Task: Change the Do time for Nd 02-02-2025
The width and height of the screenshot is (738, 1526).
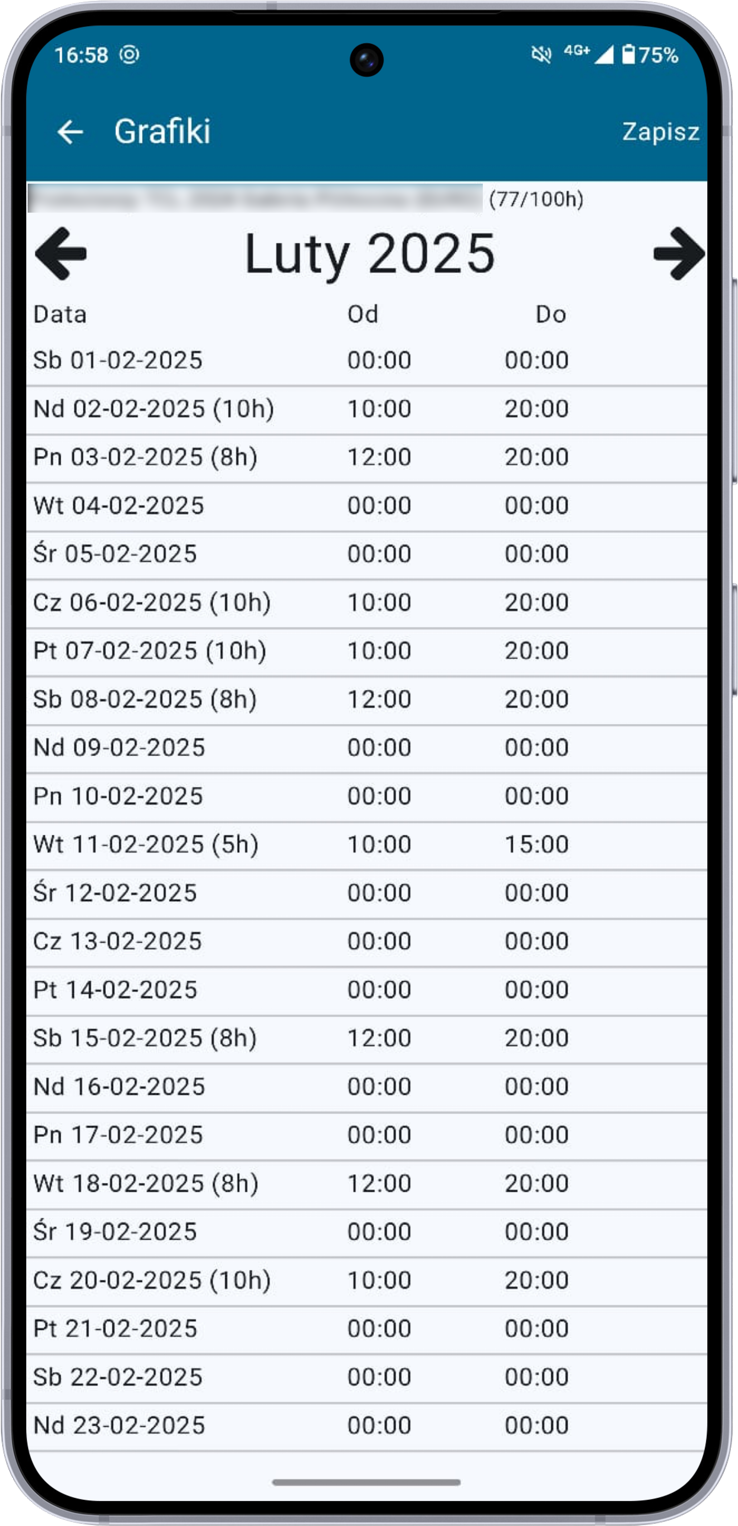Action: click(x=536, y=408)
